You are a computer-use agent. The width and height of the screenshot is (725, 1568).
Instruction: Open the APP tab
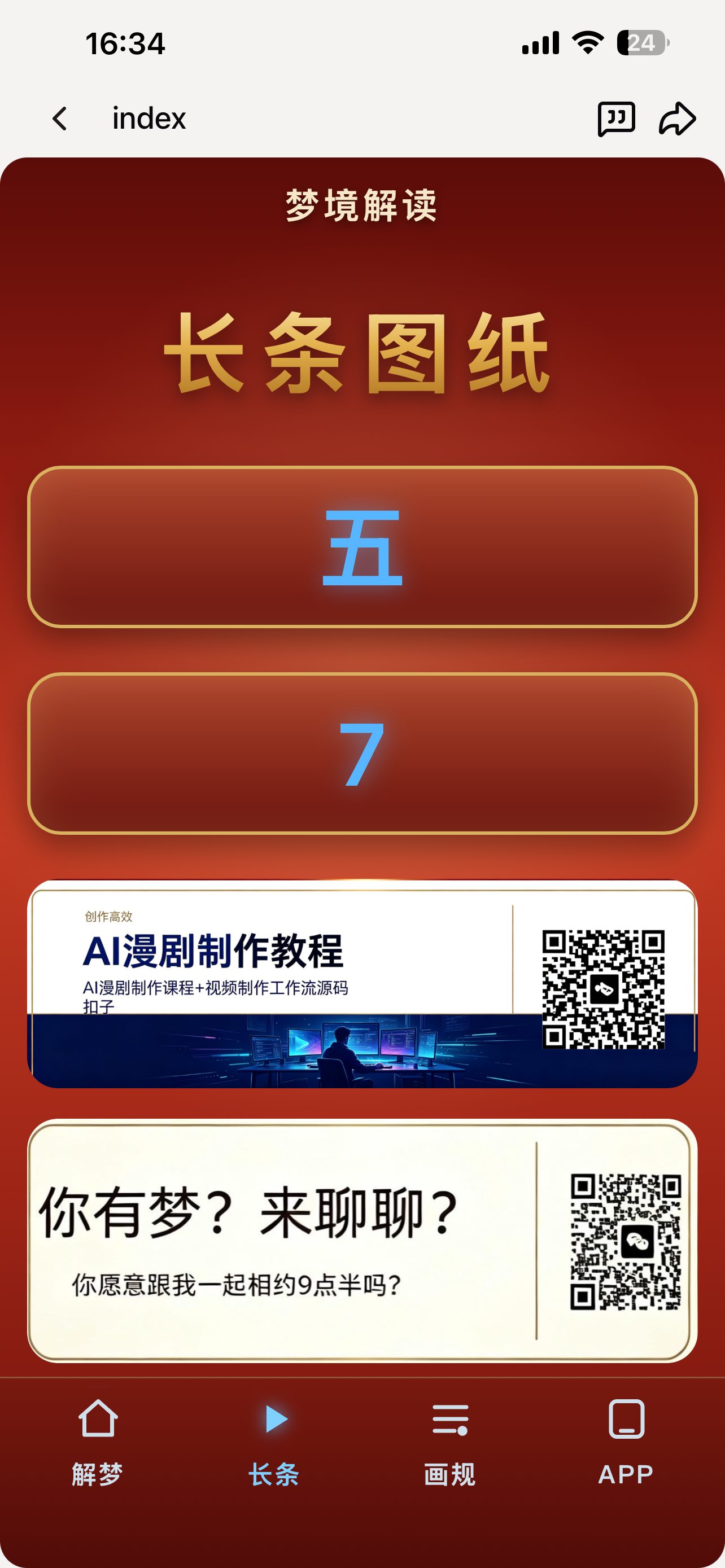[x=626, y=1443]
